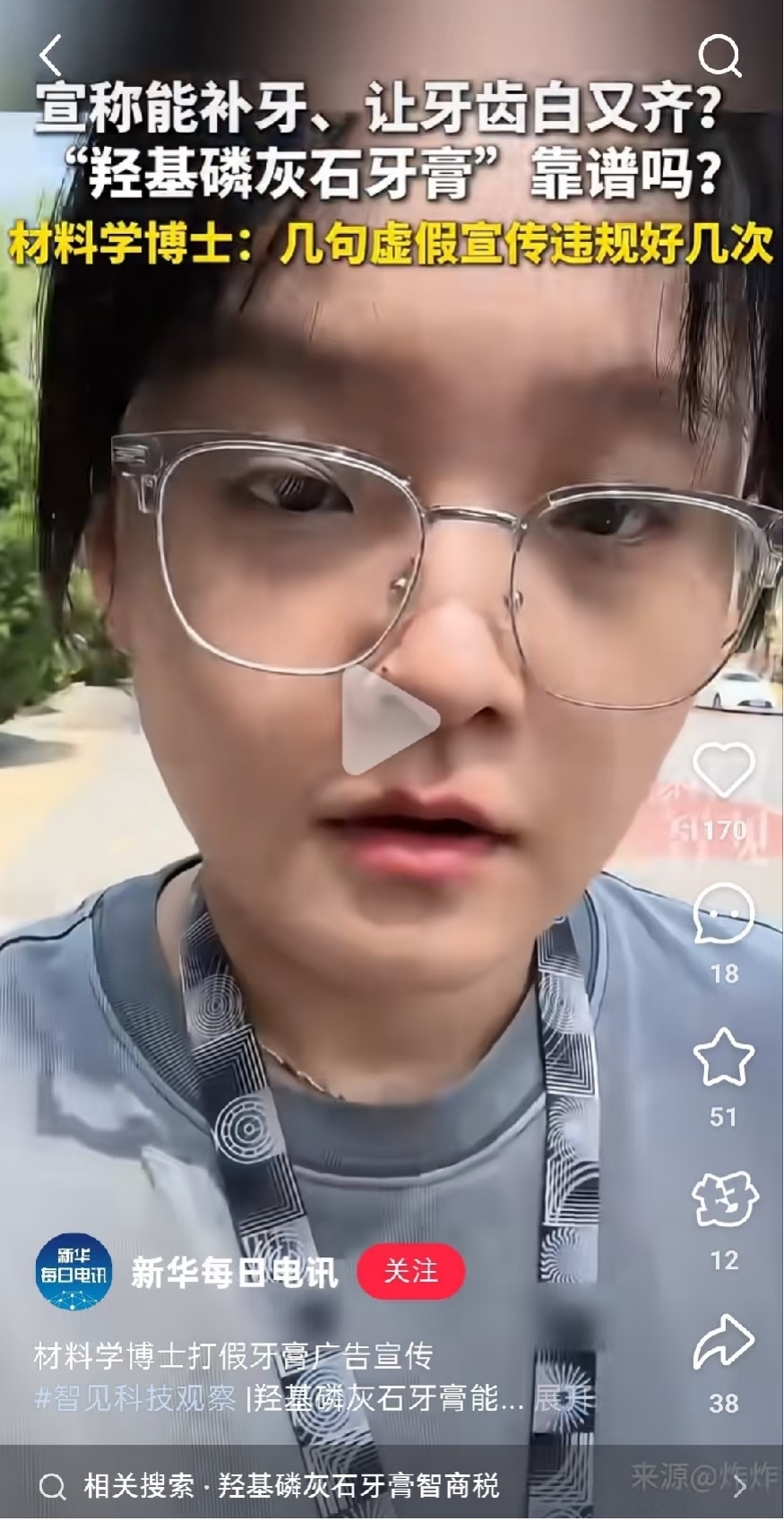The width and height of the screenshot is (784, 1521).
Task: Open the comments bubble
Action: click(x=723, y=914)
